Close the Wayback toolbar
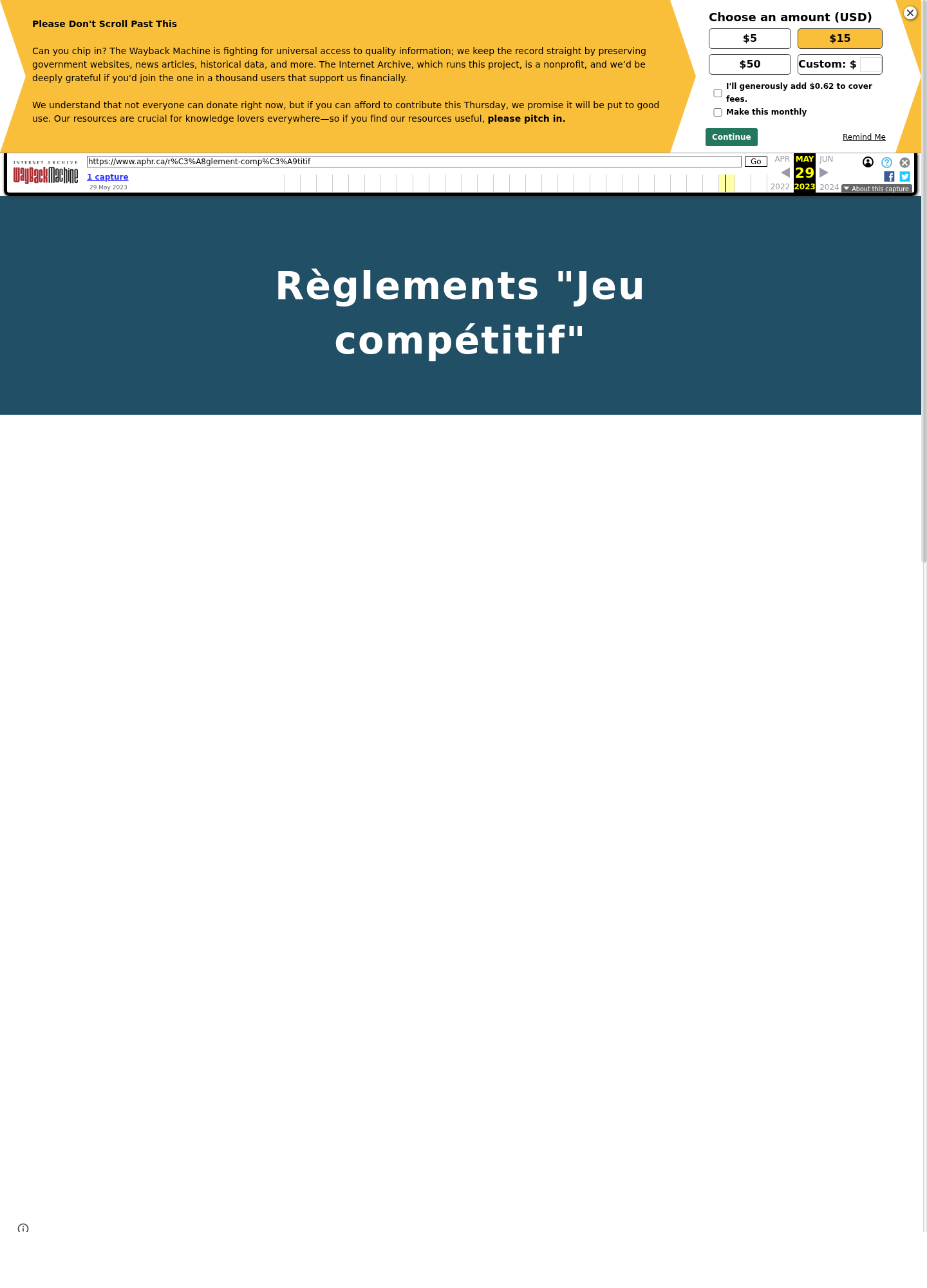The height and width of the screenshot is (1288, 927). tap(904, 162)
